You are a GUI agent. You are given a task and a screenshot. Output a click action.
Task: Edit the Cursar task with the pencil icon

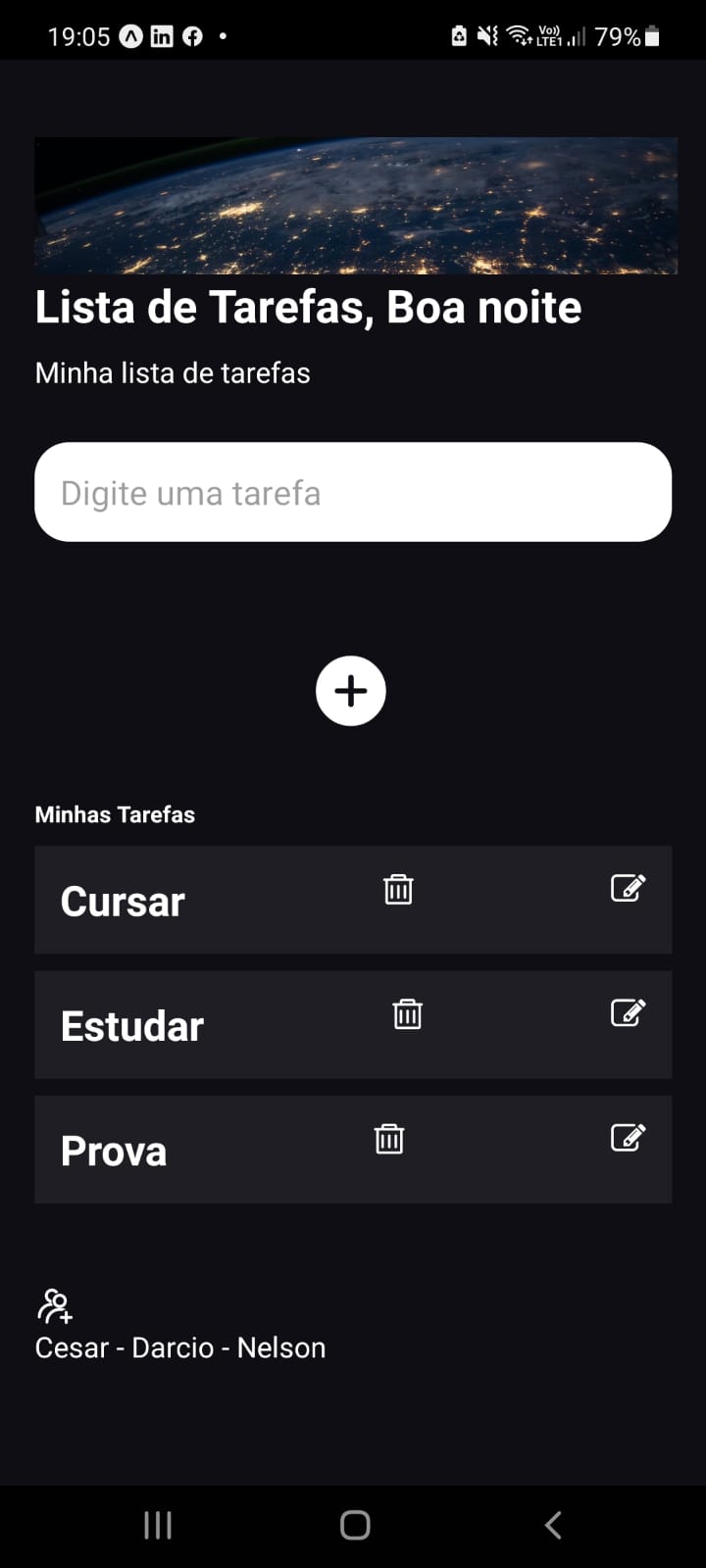tap(628, 887)
